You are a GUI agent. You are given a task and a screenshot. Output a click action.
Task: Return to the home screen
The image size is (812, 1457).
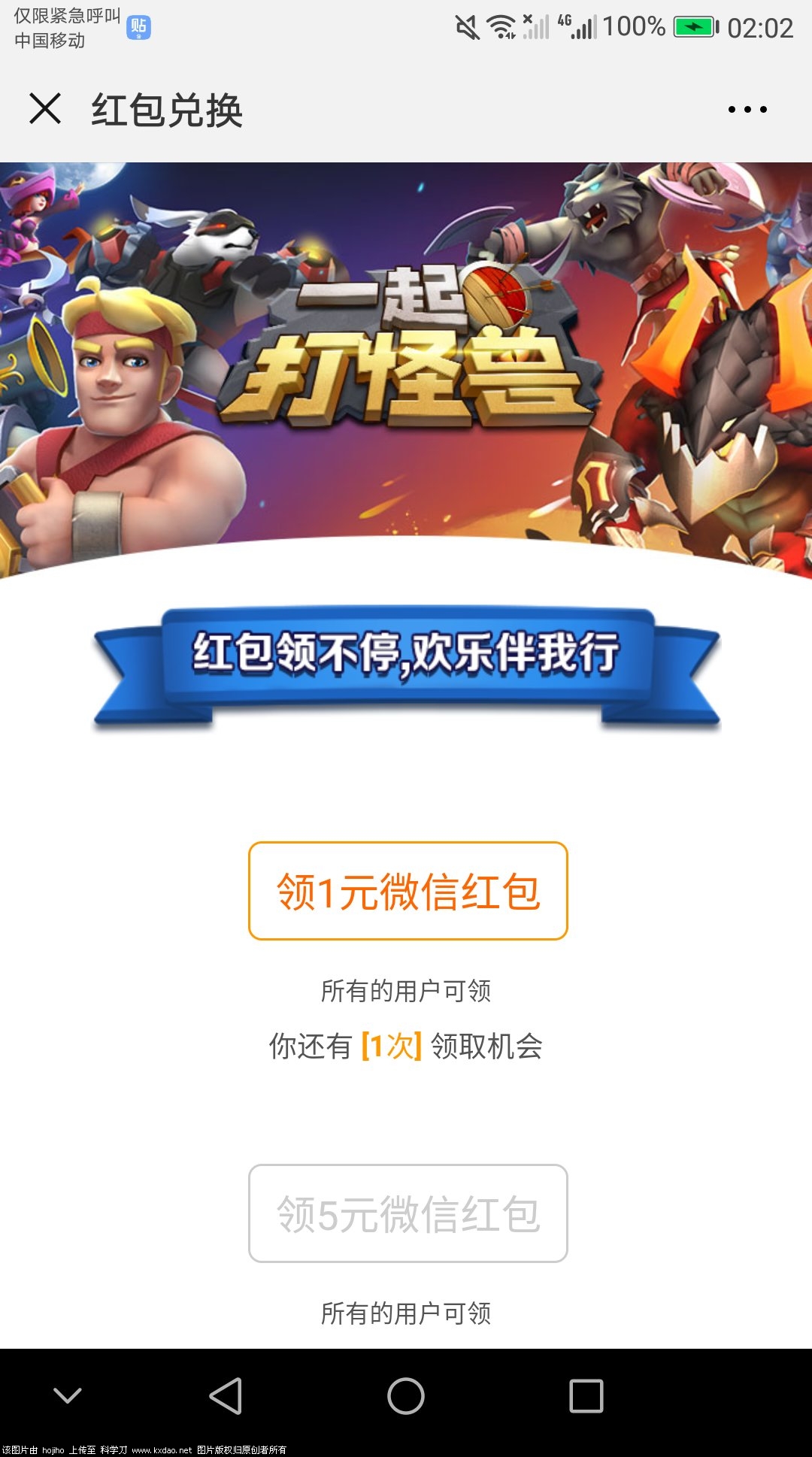pyautogui.click(x=406, y=1396)
